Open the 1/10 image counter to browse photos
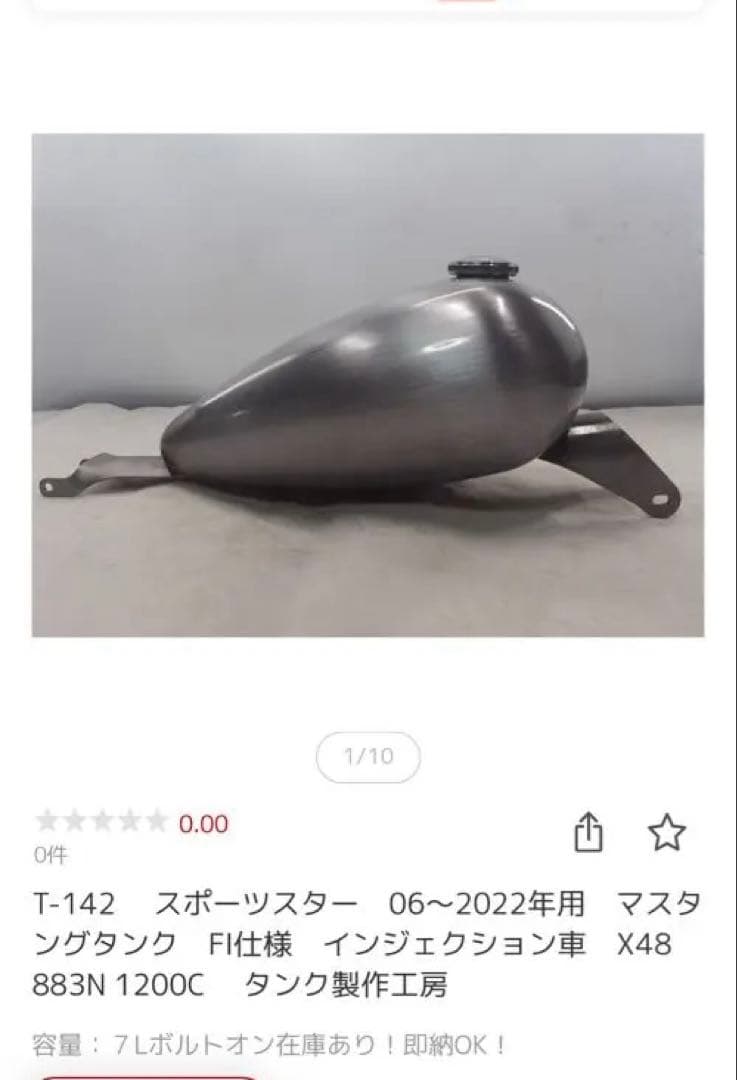Image resolution: width=737 pixels, height=1080 pixels. [x=367, y=758]
